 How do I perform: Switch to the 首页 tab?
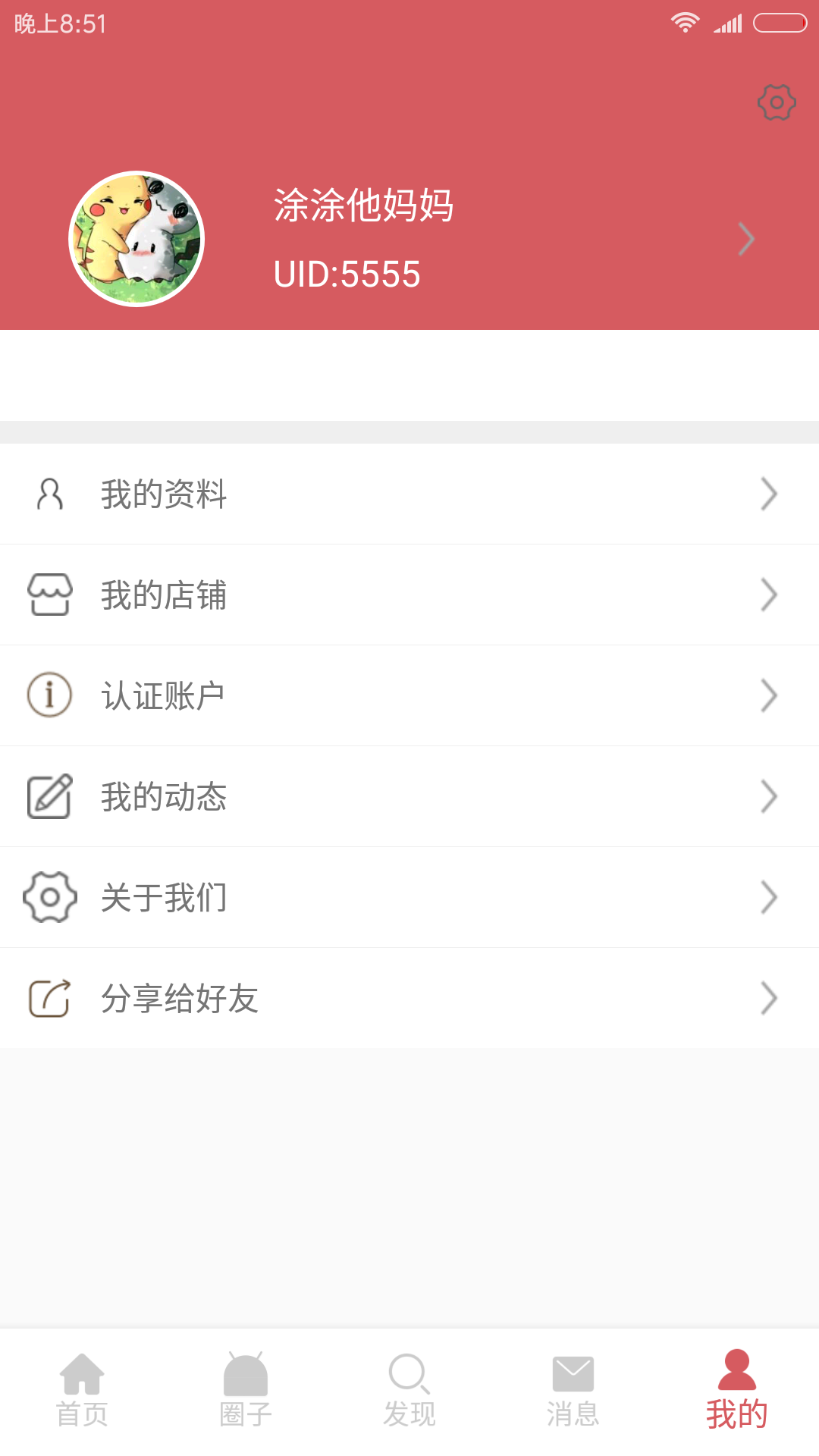(x=82, y=1392)
